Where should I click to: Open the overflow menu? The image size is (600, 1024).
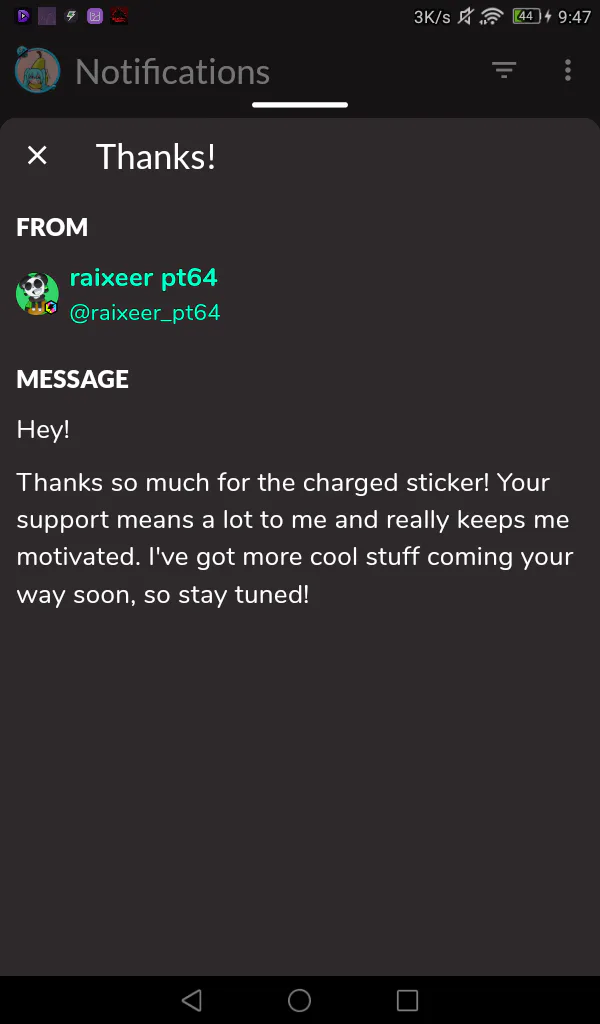tap(567, 70)
